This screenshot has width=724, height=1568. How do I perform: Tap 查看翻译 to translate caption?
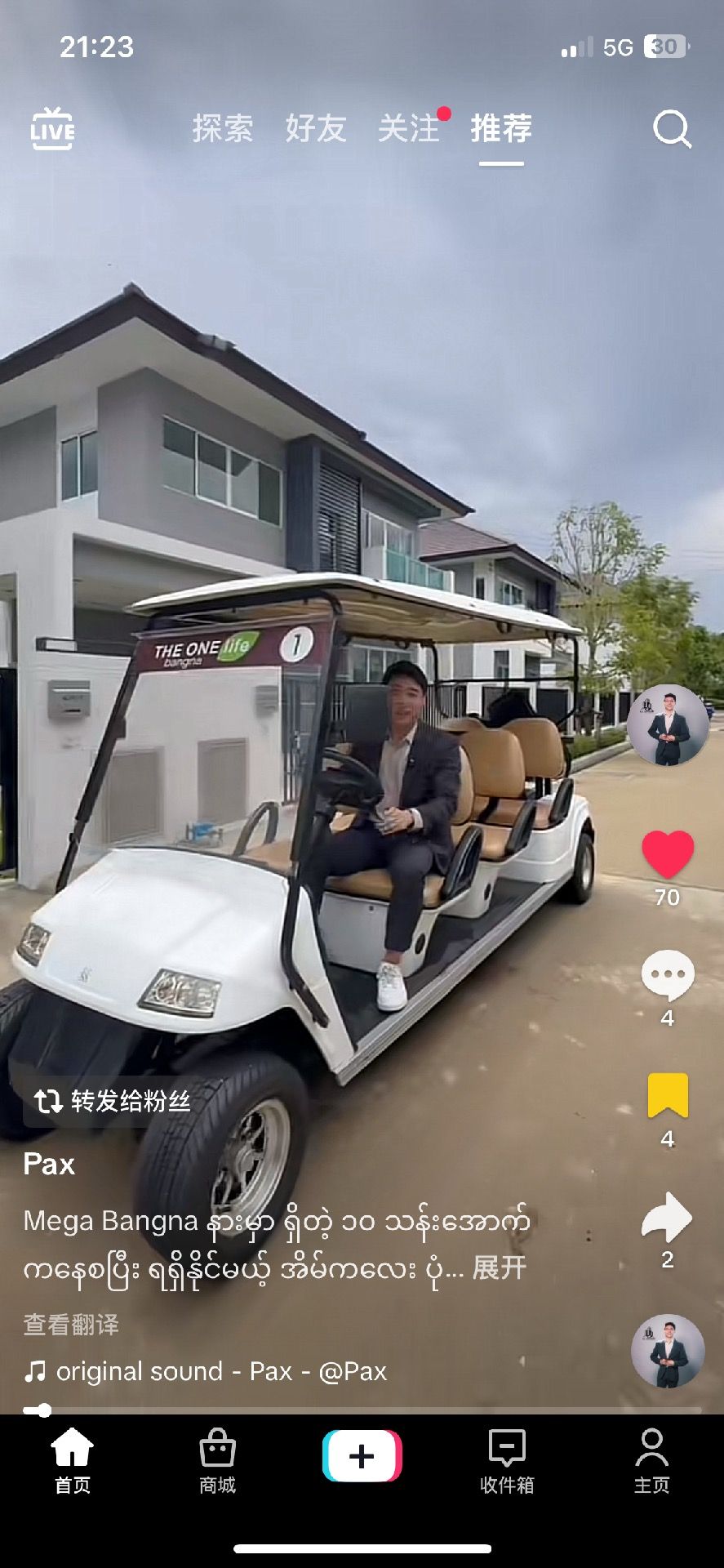click(x=71, y=1325)
